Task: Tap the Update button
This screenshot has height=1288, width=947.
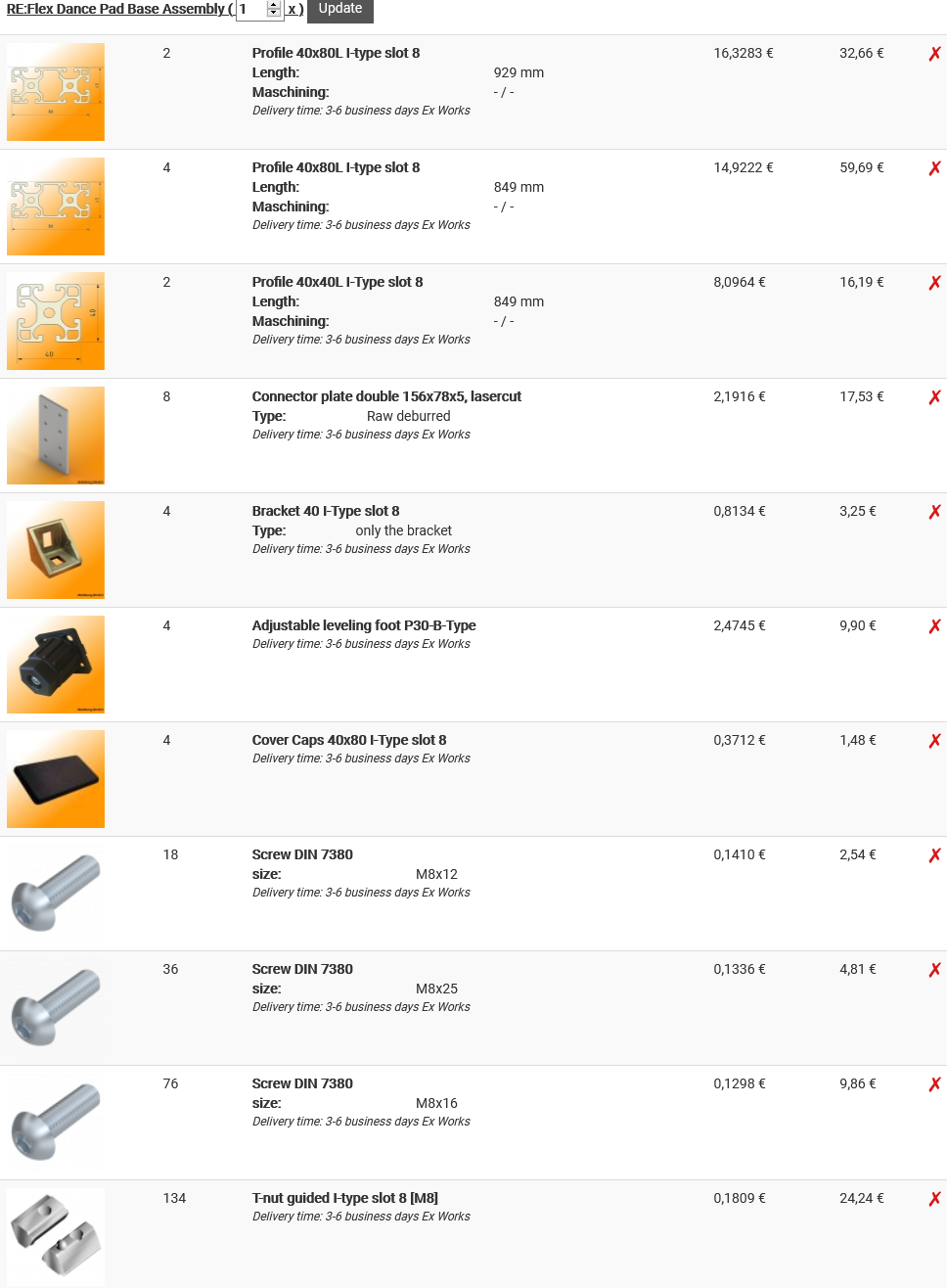Action: (x=339, y=9)
